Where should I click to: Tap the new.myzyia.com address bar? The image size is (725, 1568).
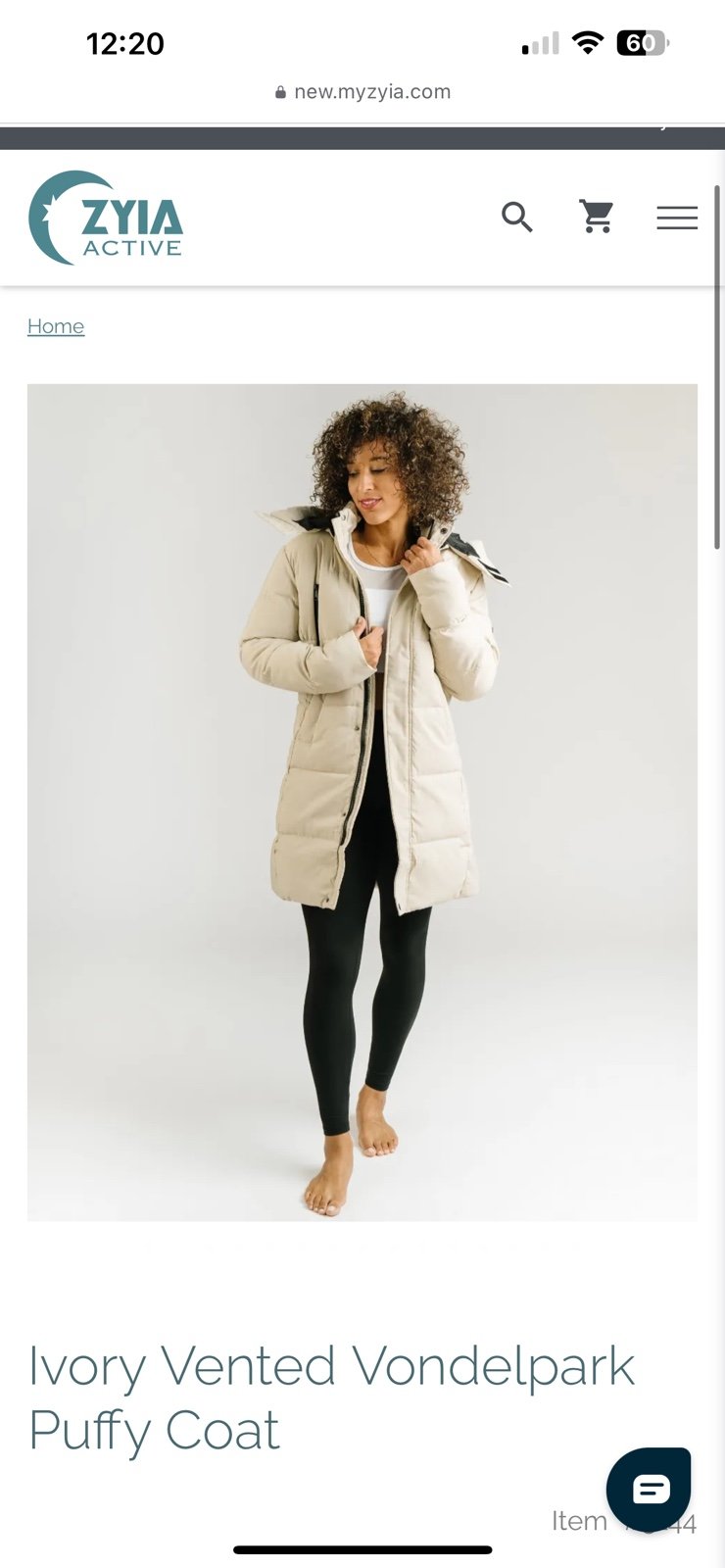362,92
